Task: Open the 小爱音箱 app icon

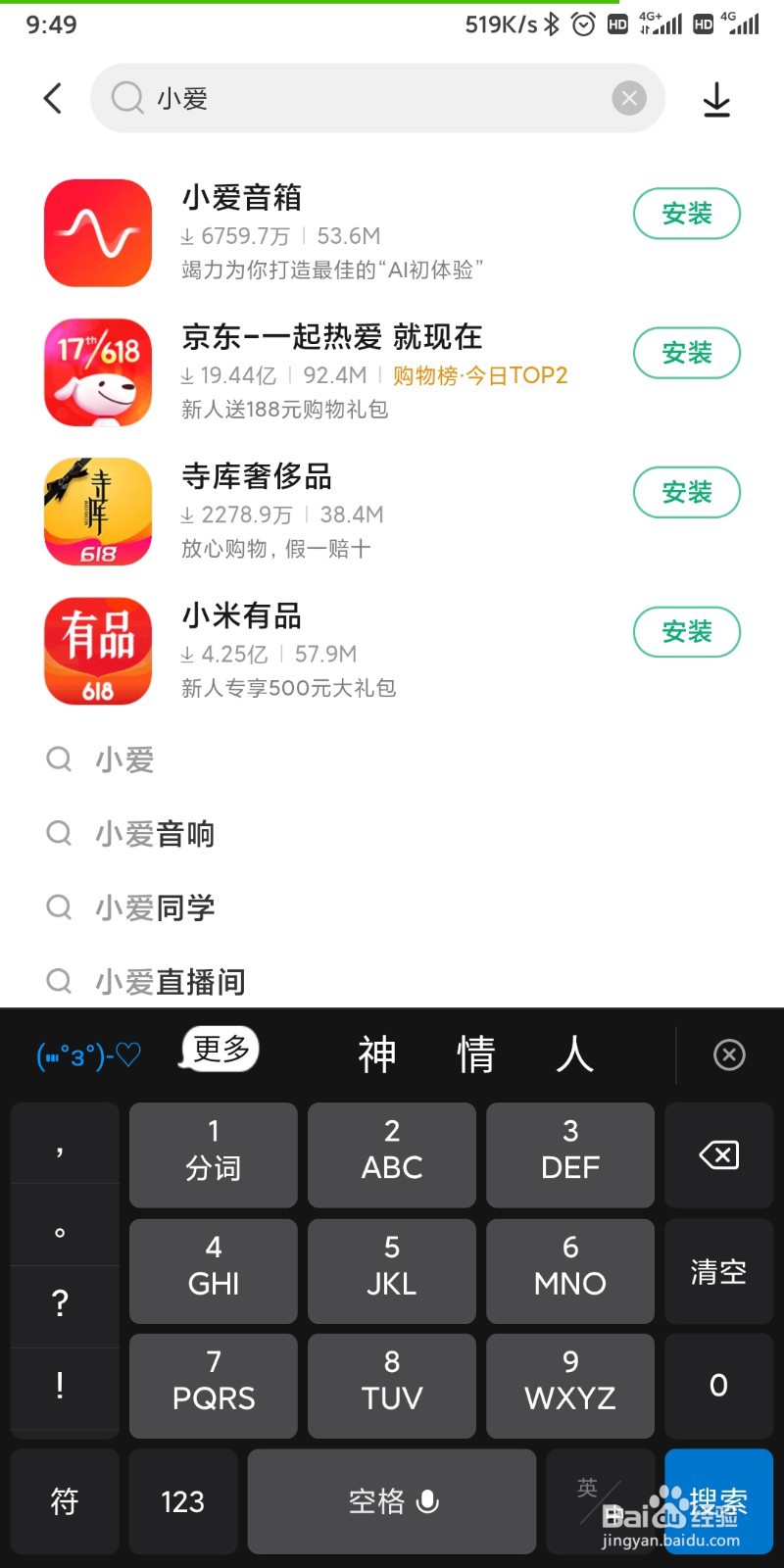Action: pos(97,233)
